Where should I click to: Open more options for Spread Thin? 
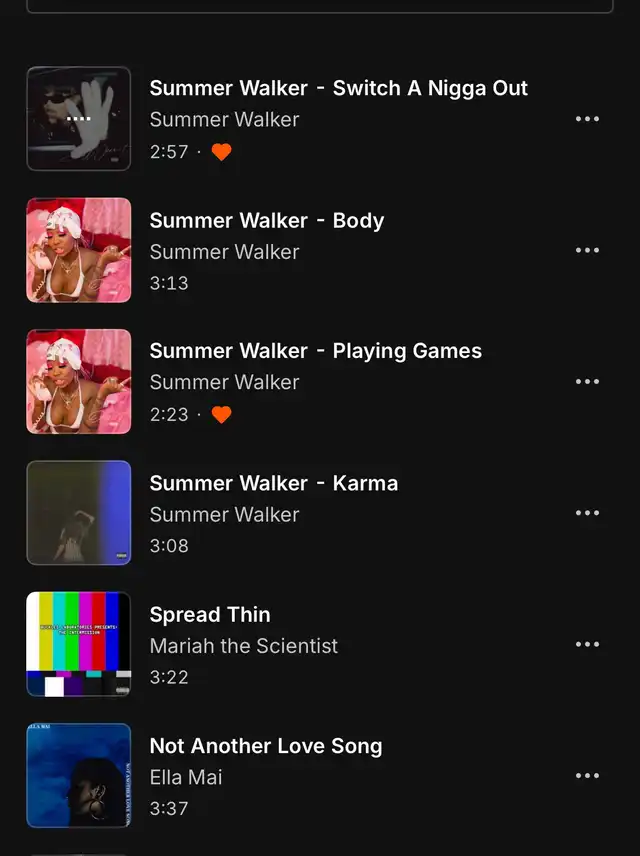587,644
